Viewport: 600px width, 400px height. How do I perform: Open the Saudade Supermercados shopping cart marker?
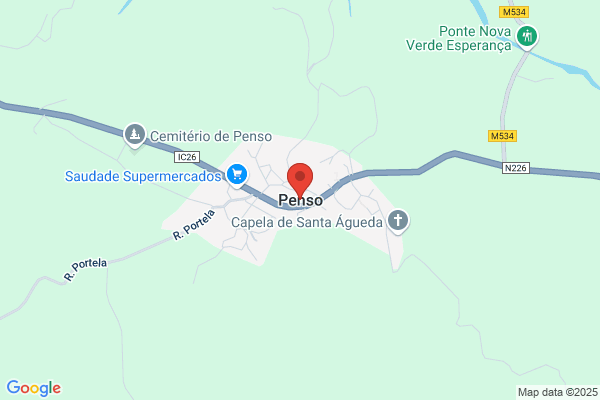(237, 175)
